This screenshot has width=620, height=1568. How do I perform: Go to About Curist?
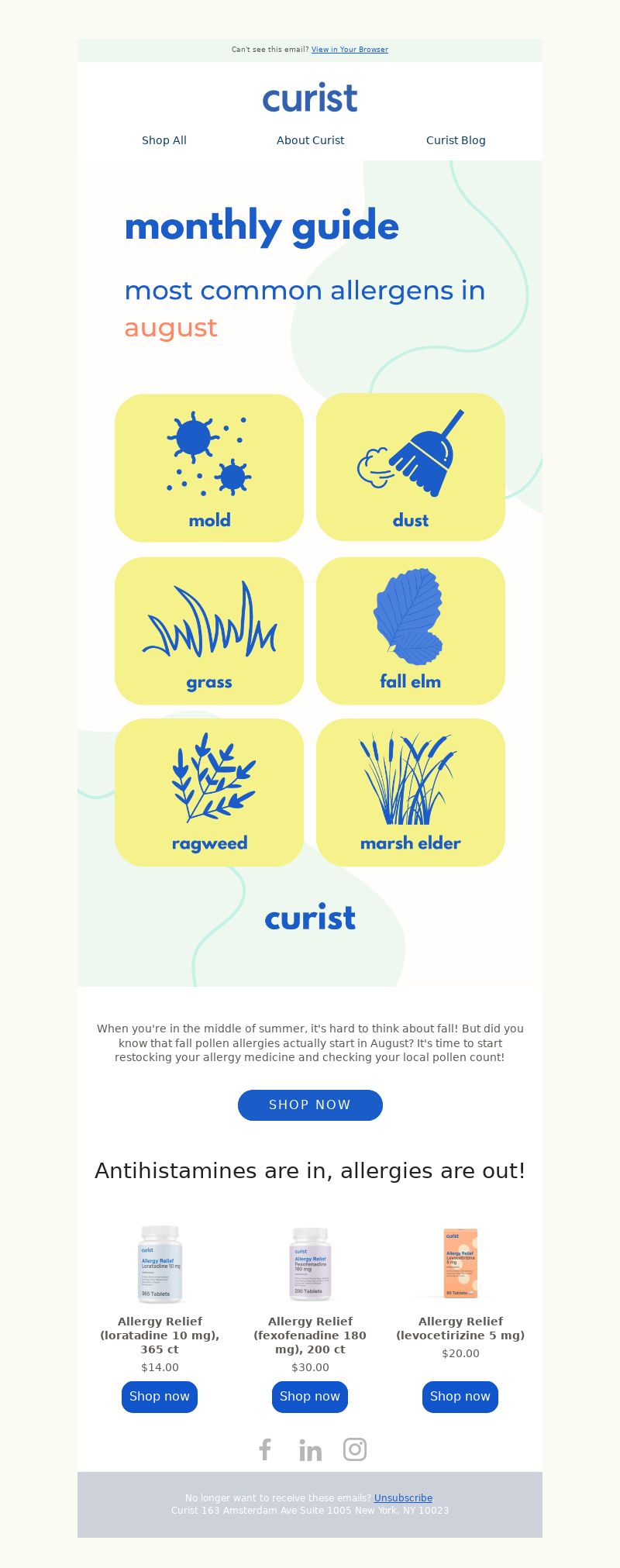pos(310,140)
